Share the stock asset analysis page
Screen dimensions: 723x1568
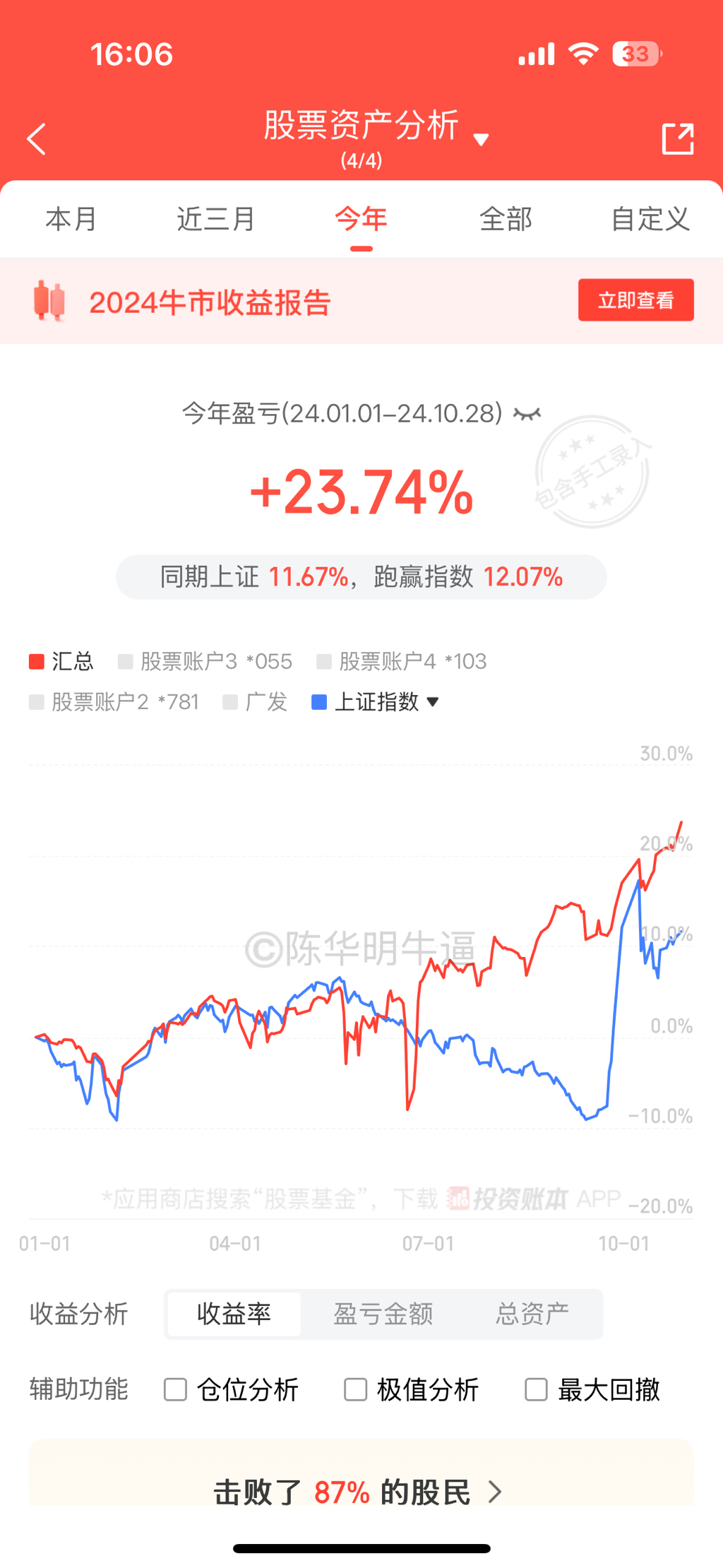pyautogui.click(x=677, y=138)
